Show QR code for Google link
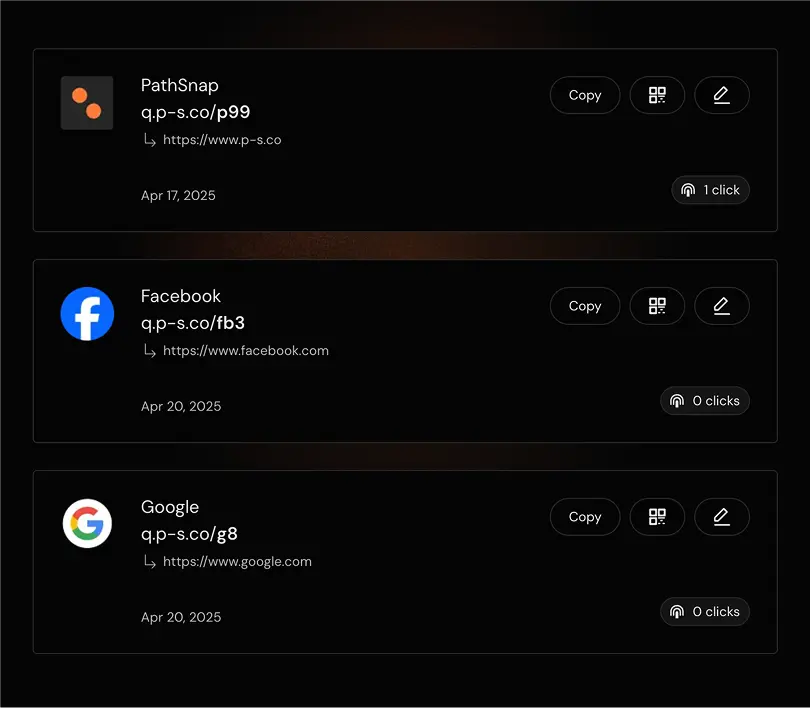This screenshot has height=708, width=811. 657,517
